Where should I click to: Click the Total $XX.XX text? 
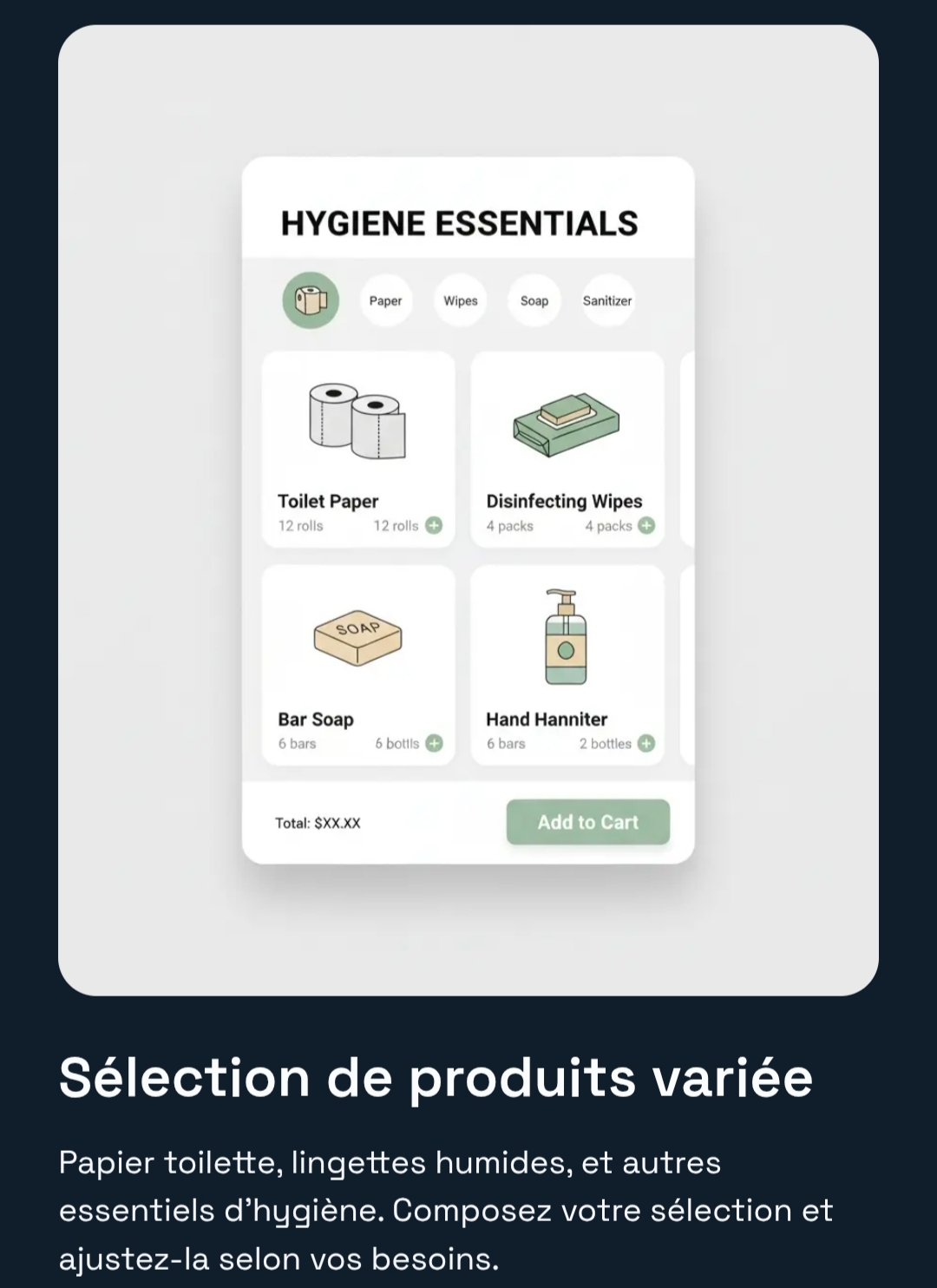[x=319, y=822]
